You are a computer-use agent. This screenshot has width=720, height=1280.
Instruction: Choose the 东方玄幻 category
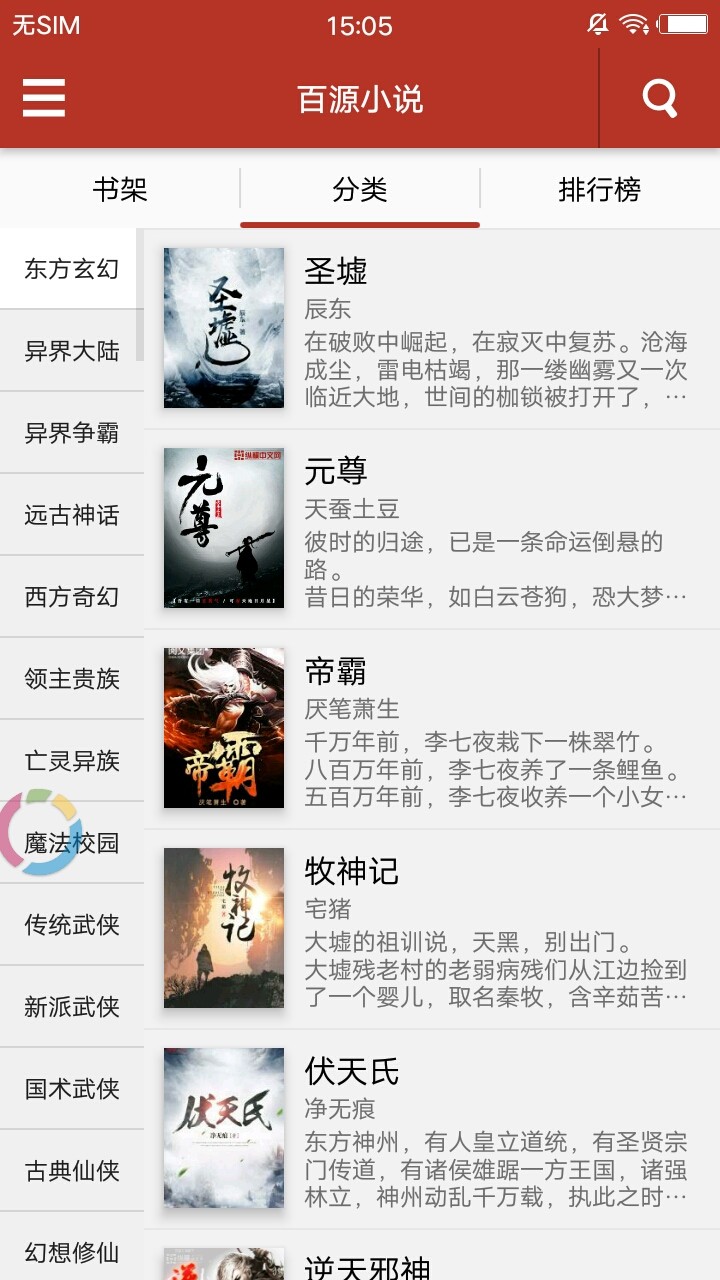(x=72, y=269)
